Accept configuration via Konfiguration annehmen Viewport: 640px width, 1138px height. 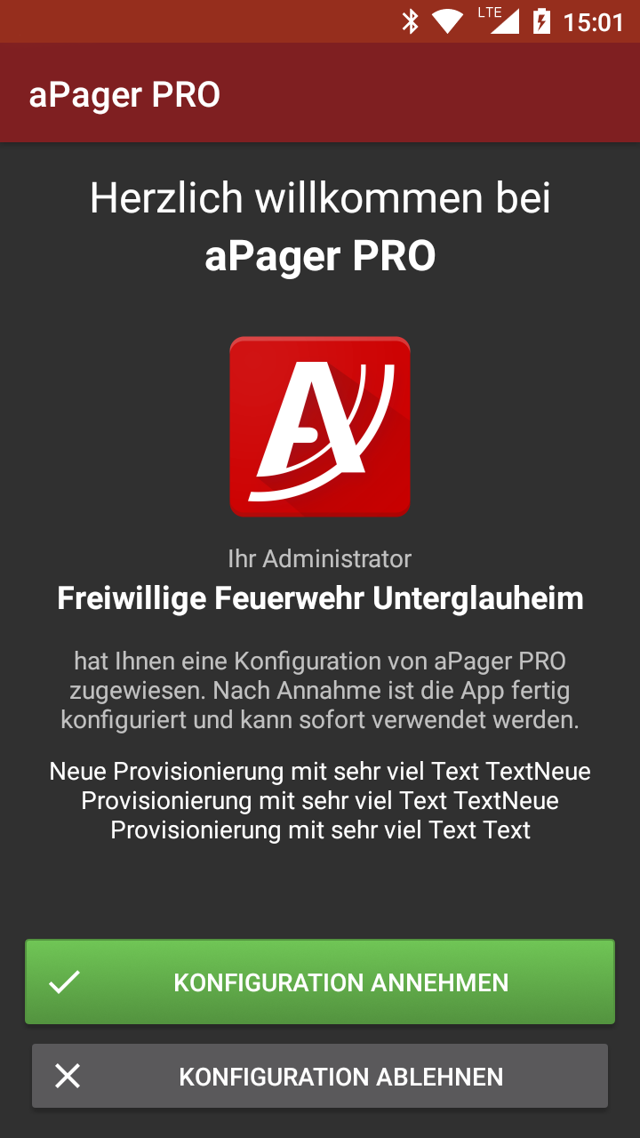[320, 982]
